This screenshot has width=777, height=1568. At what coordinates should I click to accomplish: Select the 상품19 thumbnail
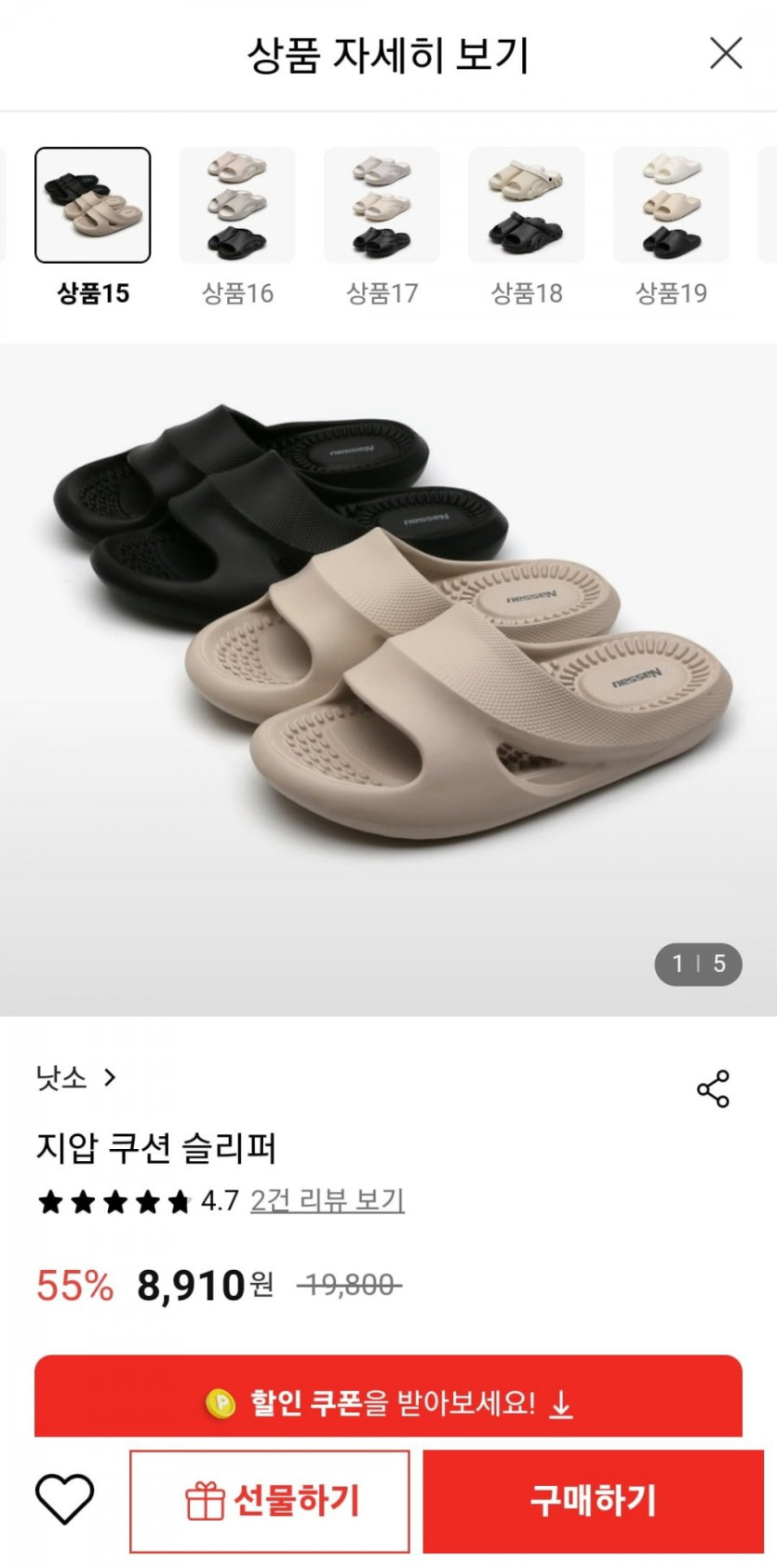click(x=671, y=205)
